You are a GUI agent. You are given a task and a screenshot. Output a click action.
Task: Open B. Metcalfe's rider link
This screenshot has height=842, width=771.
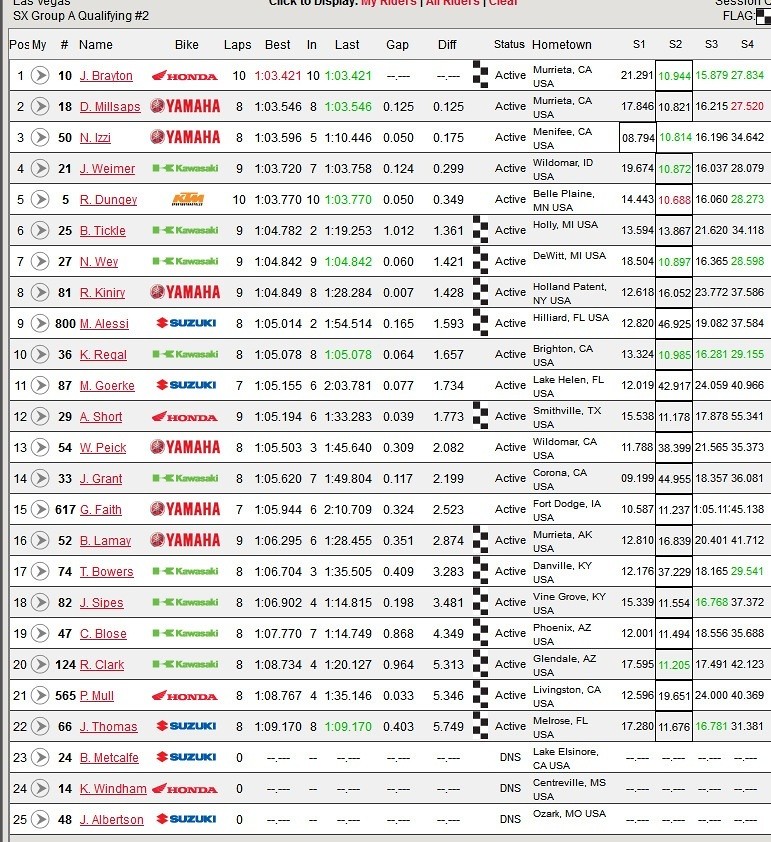pos(109,758)
